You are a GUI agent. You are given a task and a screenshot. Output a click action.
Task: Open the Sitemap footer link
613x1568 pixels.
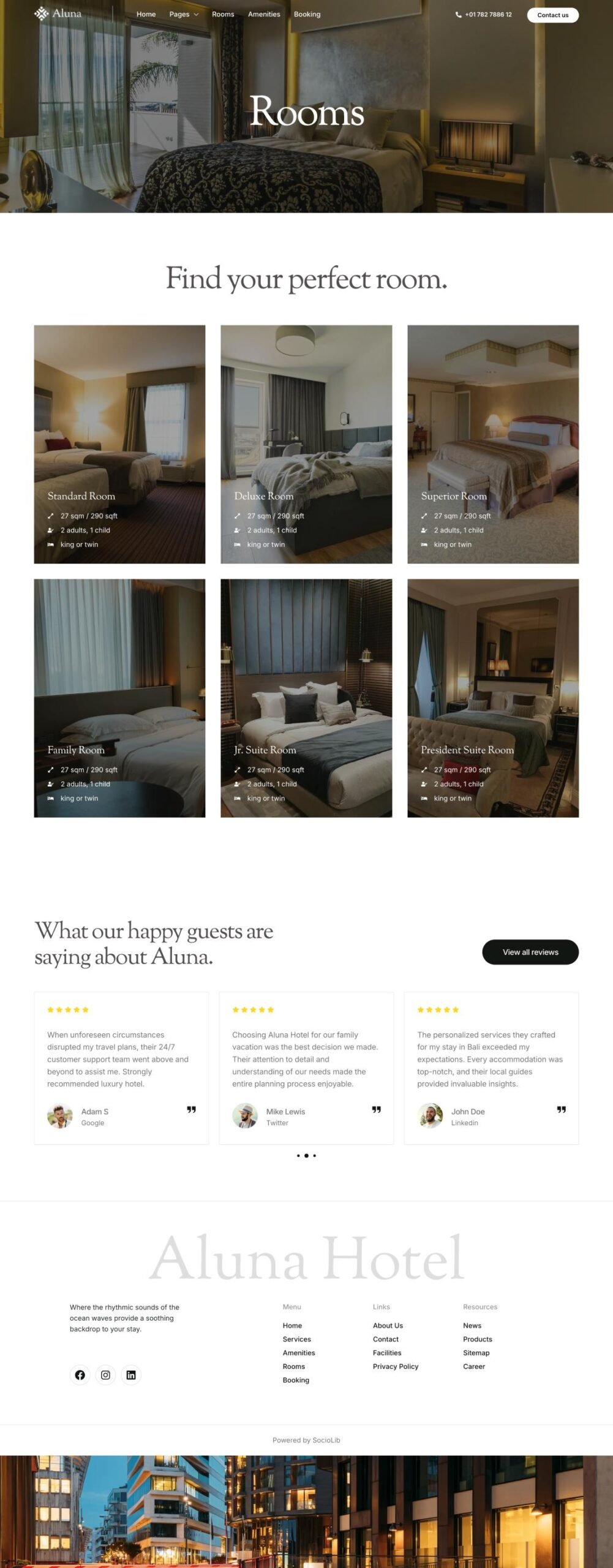(x=476, y=1353)
